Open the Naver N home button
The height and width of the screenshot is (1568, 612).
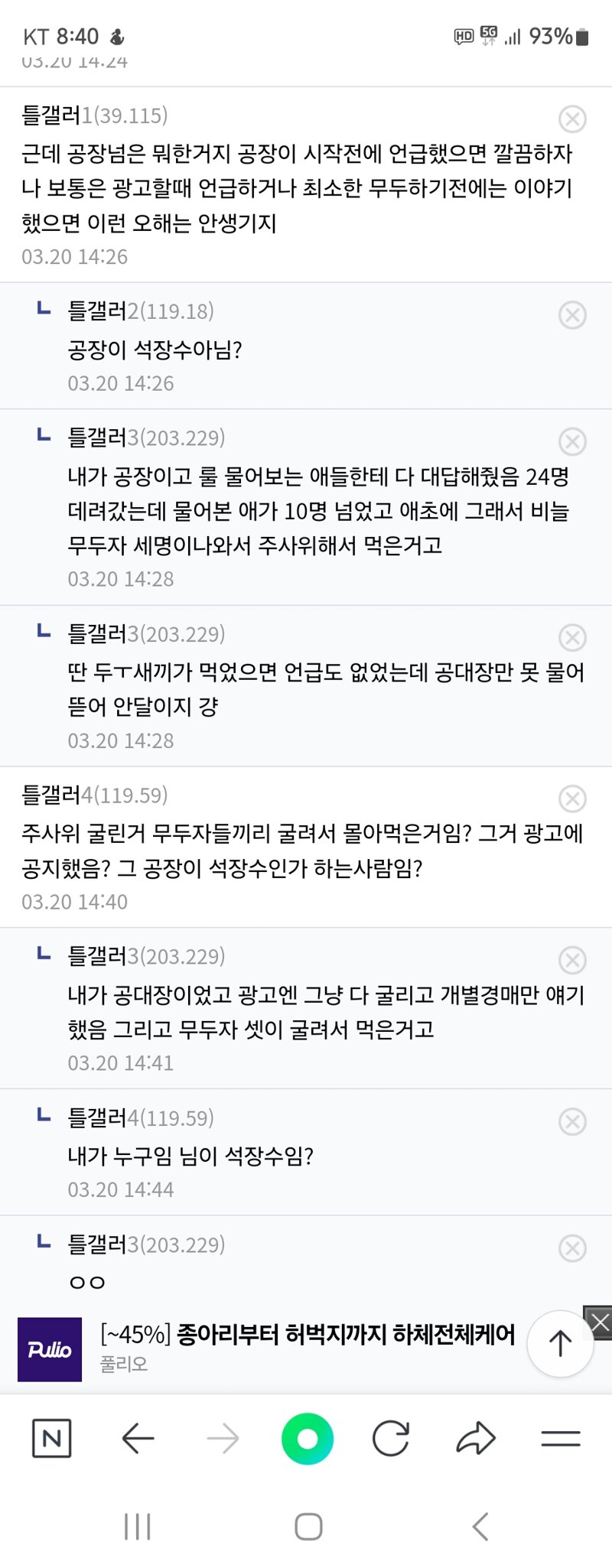click(x=52, y=1439)
